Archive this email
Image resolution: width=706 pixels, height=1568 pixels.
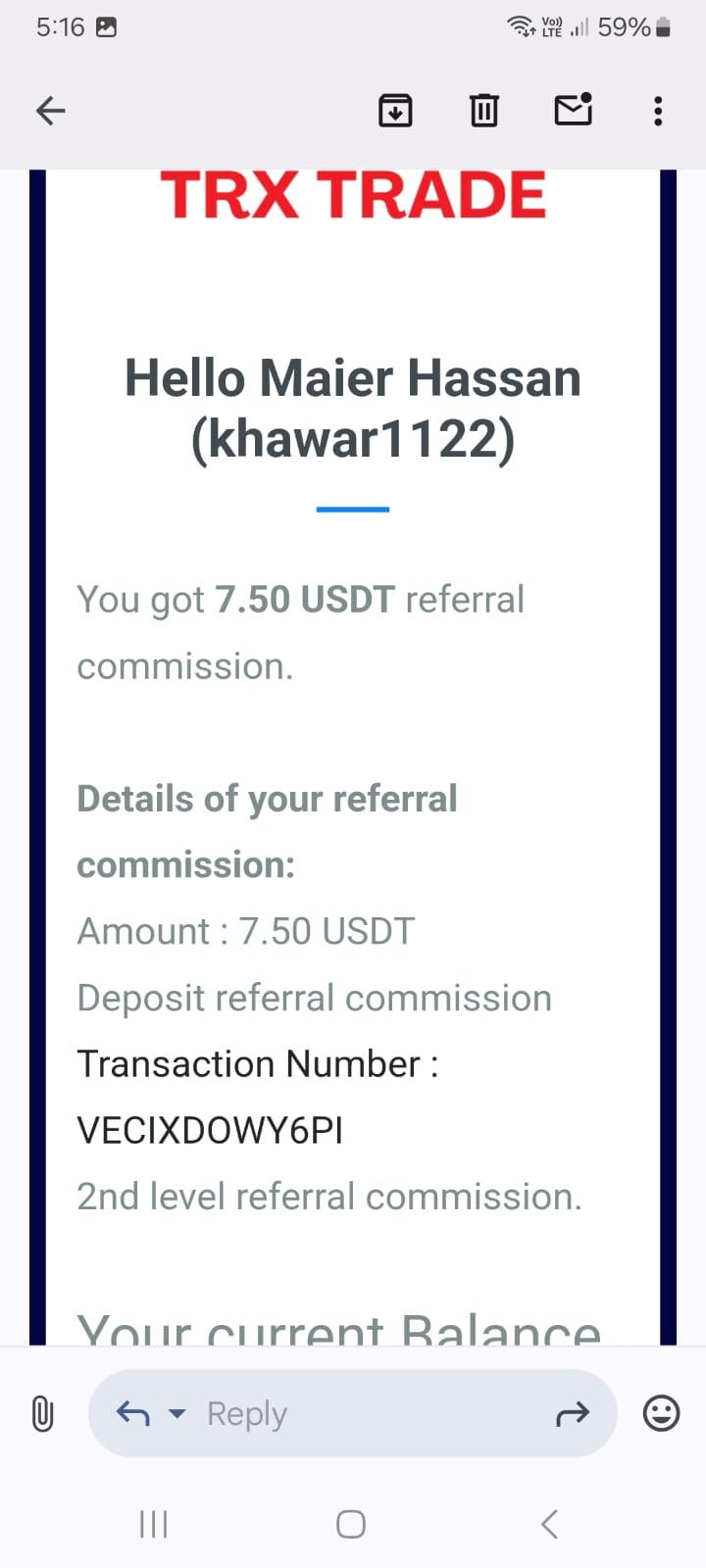395,111
